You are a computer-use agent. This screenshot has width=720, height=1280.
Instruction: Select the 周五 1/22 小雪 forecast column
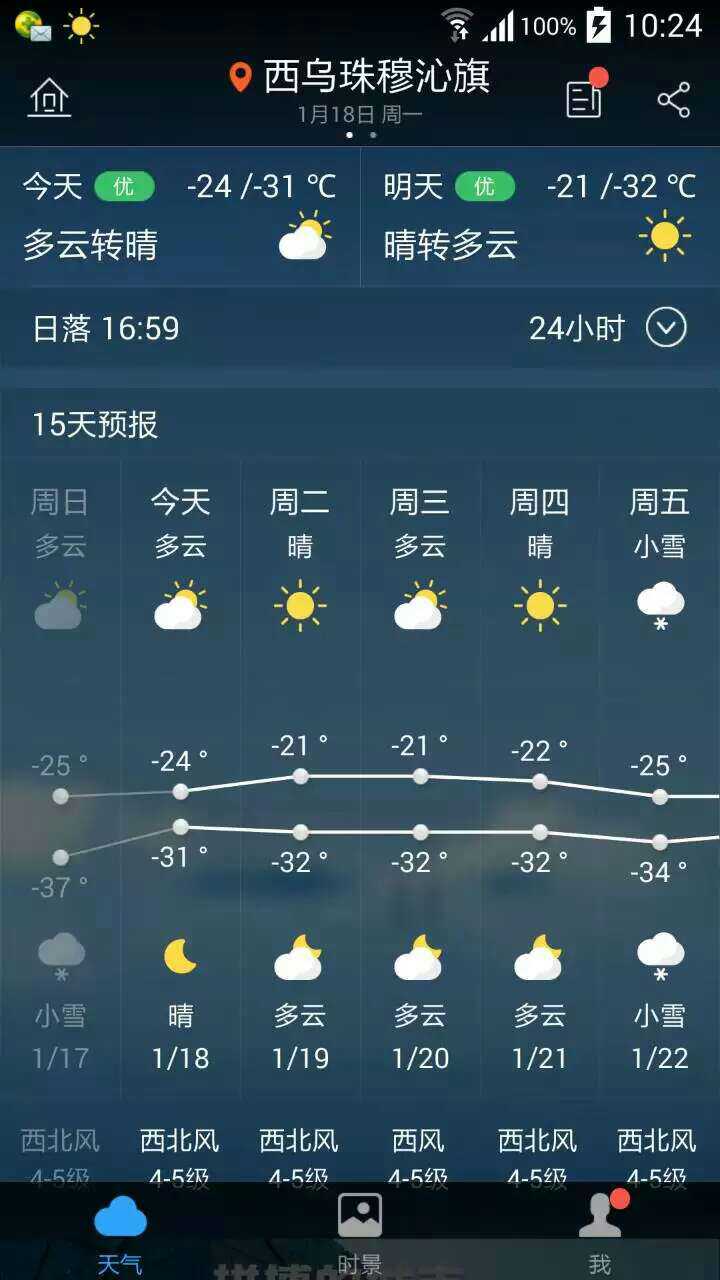coord(660,780)
